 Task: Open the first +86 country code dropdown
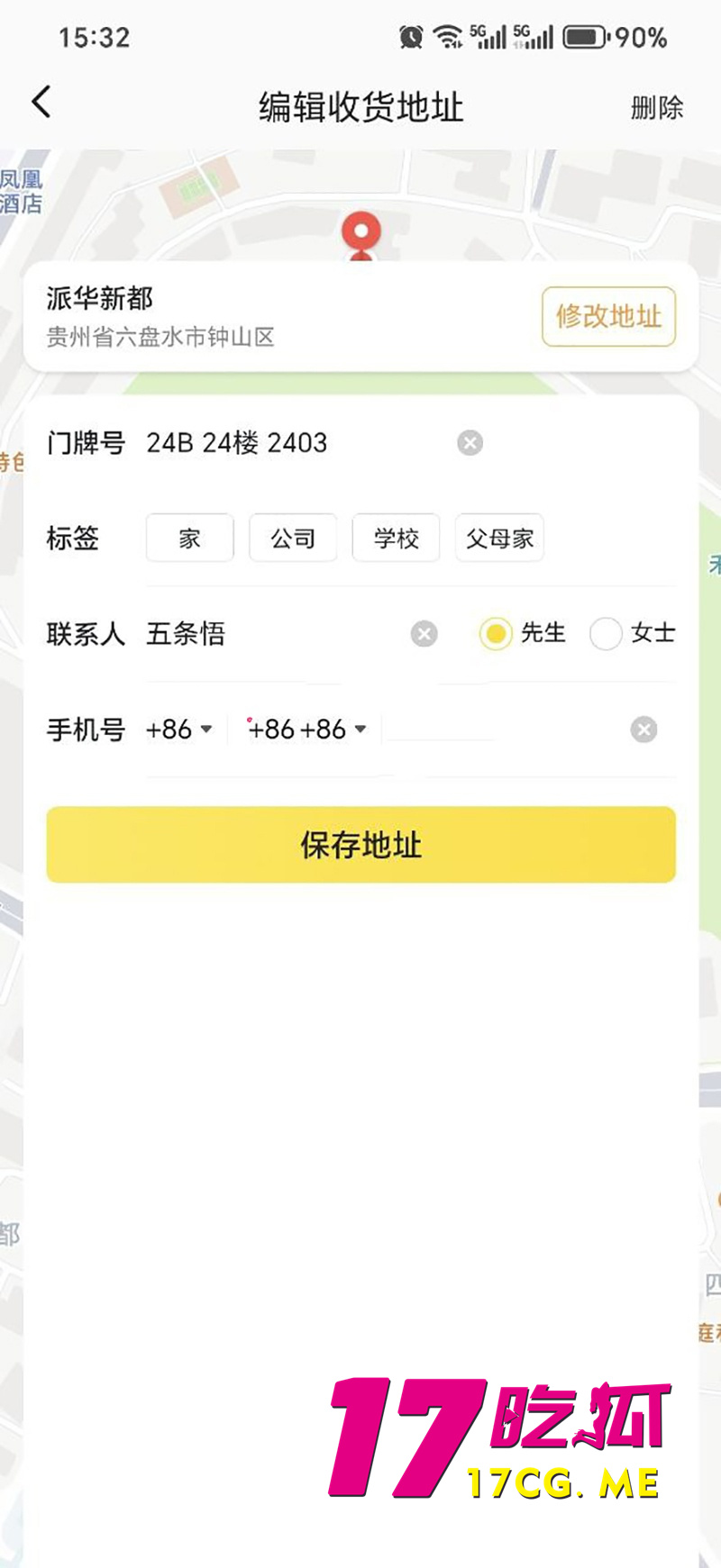tap(178, 730)
